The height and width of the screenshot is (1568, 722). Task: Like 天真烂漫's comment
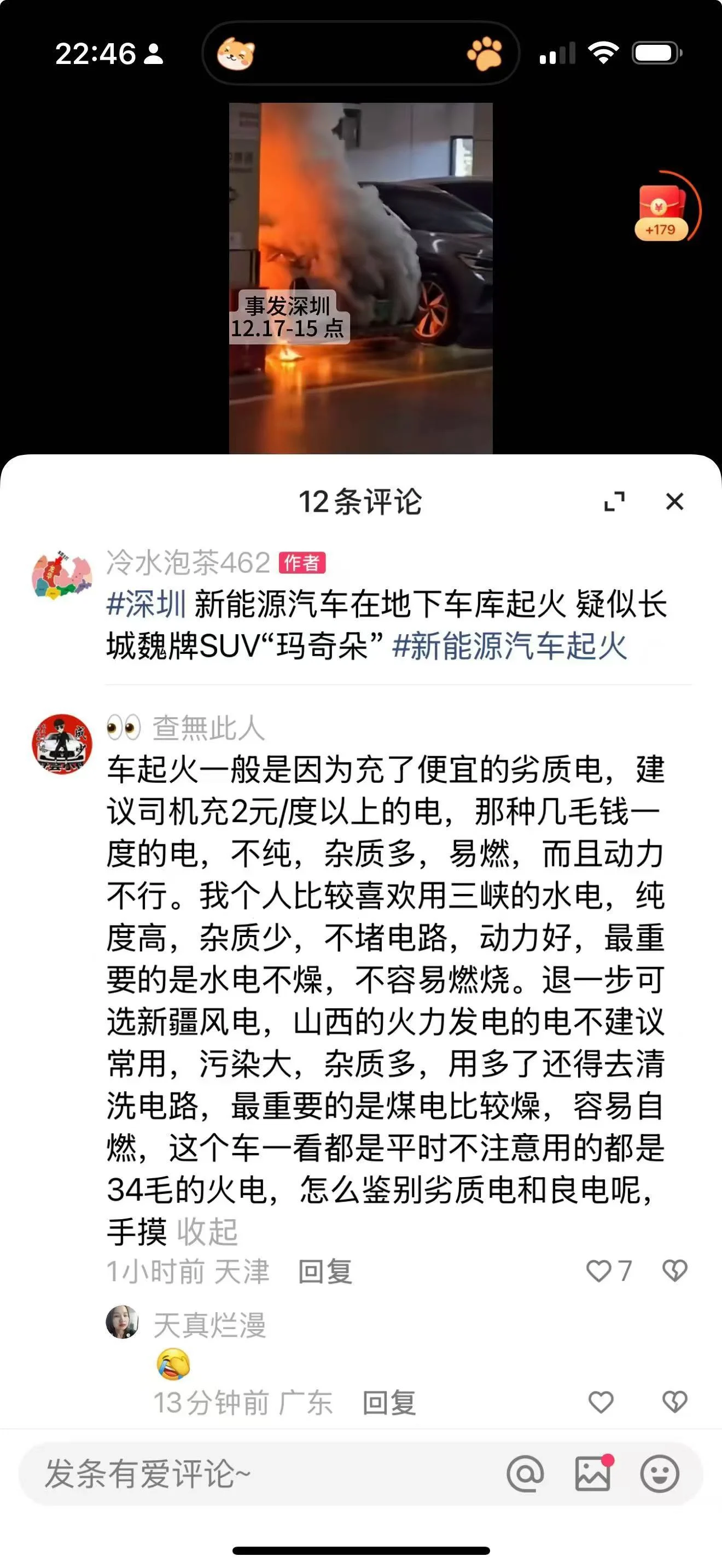600,1402
